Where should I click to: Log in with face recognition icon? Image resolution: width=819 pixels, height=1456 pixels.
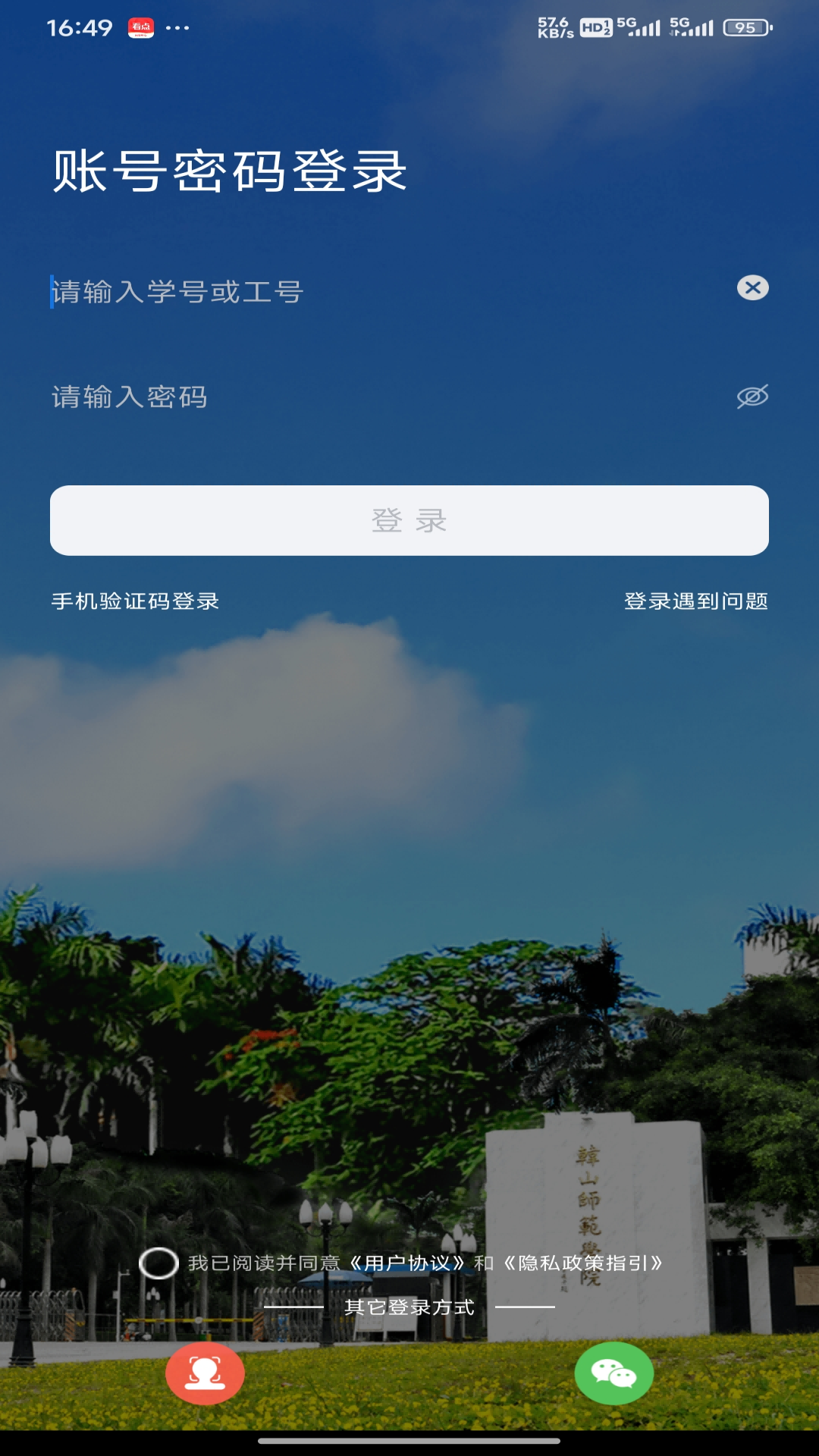coord(205,1373)
